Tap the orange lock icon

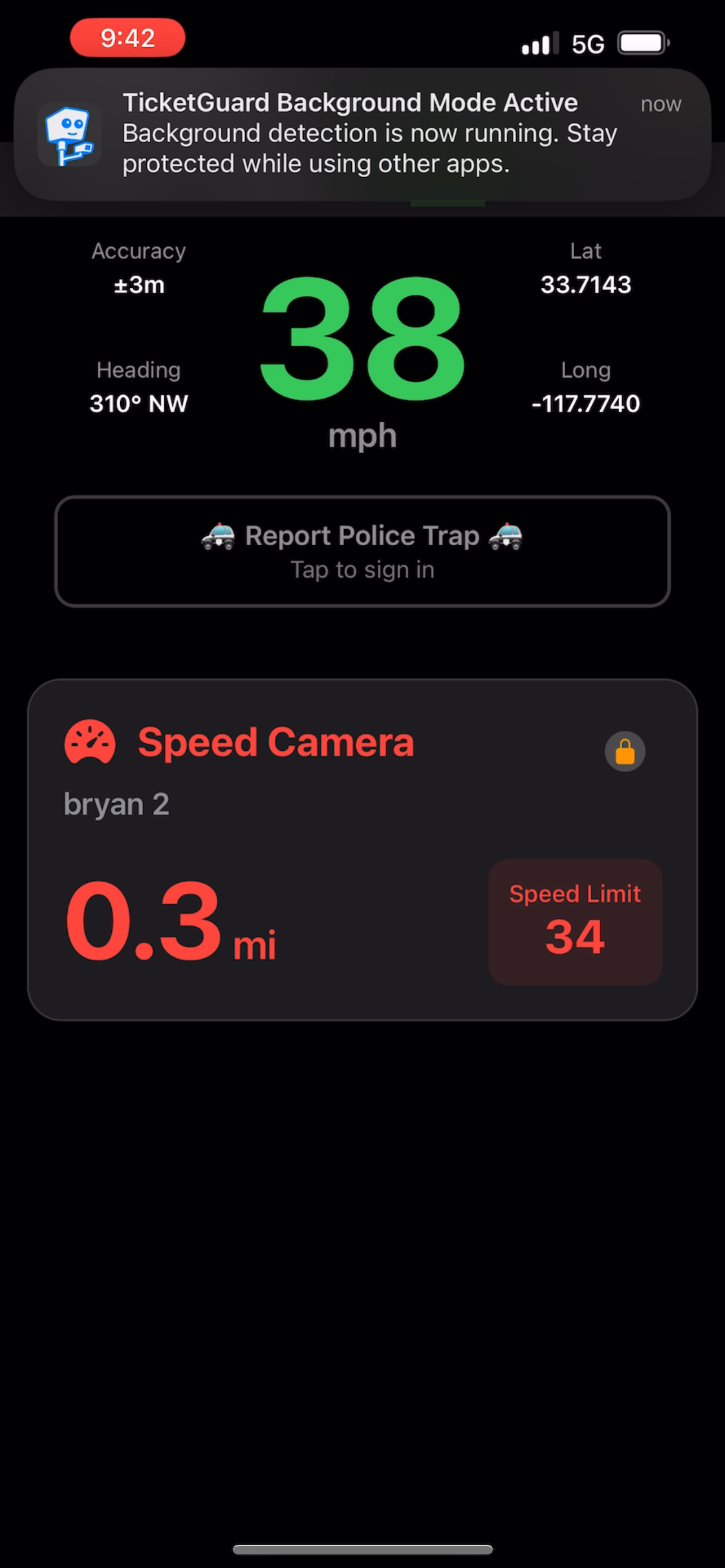click(x=624, y=751)
